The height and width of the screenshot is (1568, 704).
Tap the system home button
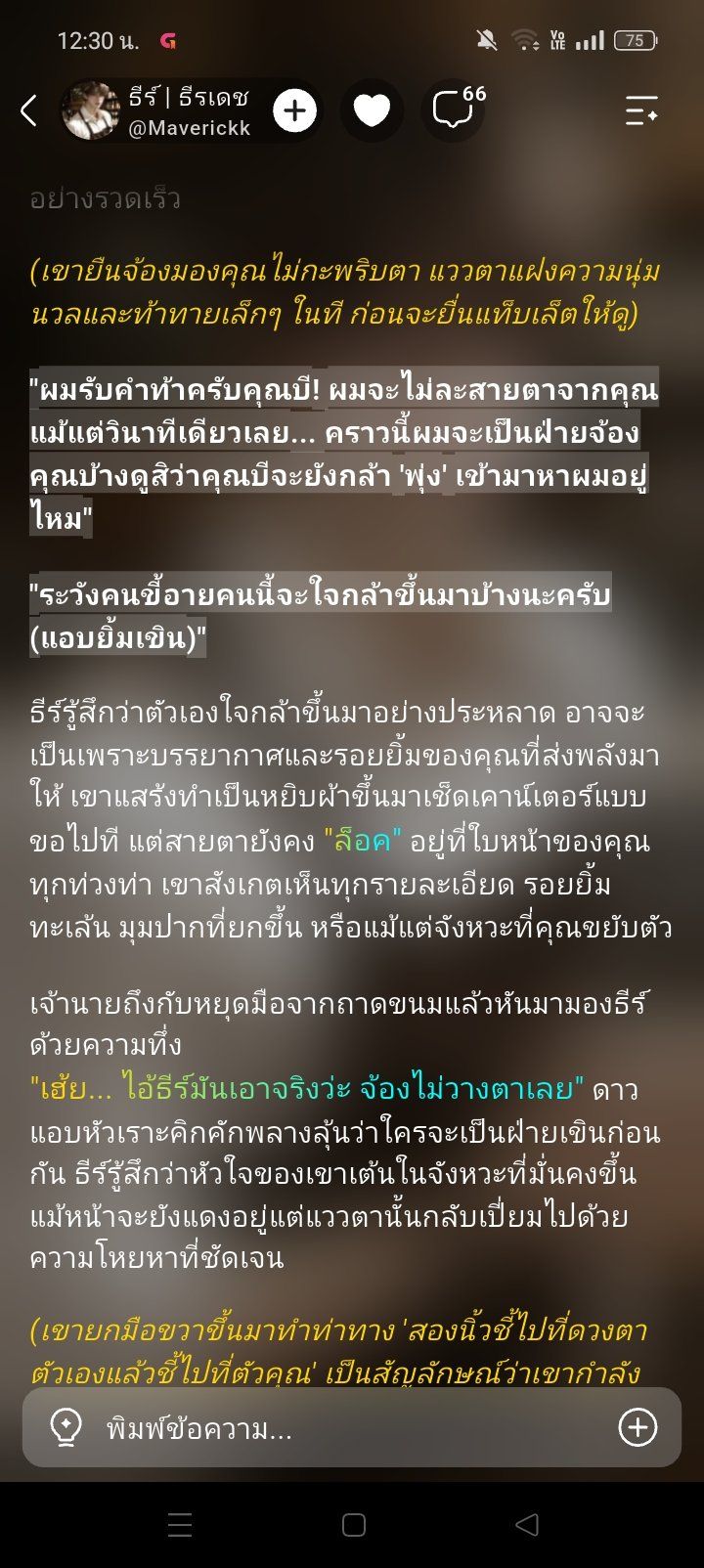coord(354,1524)
